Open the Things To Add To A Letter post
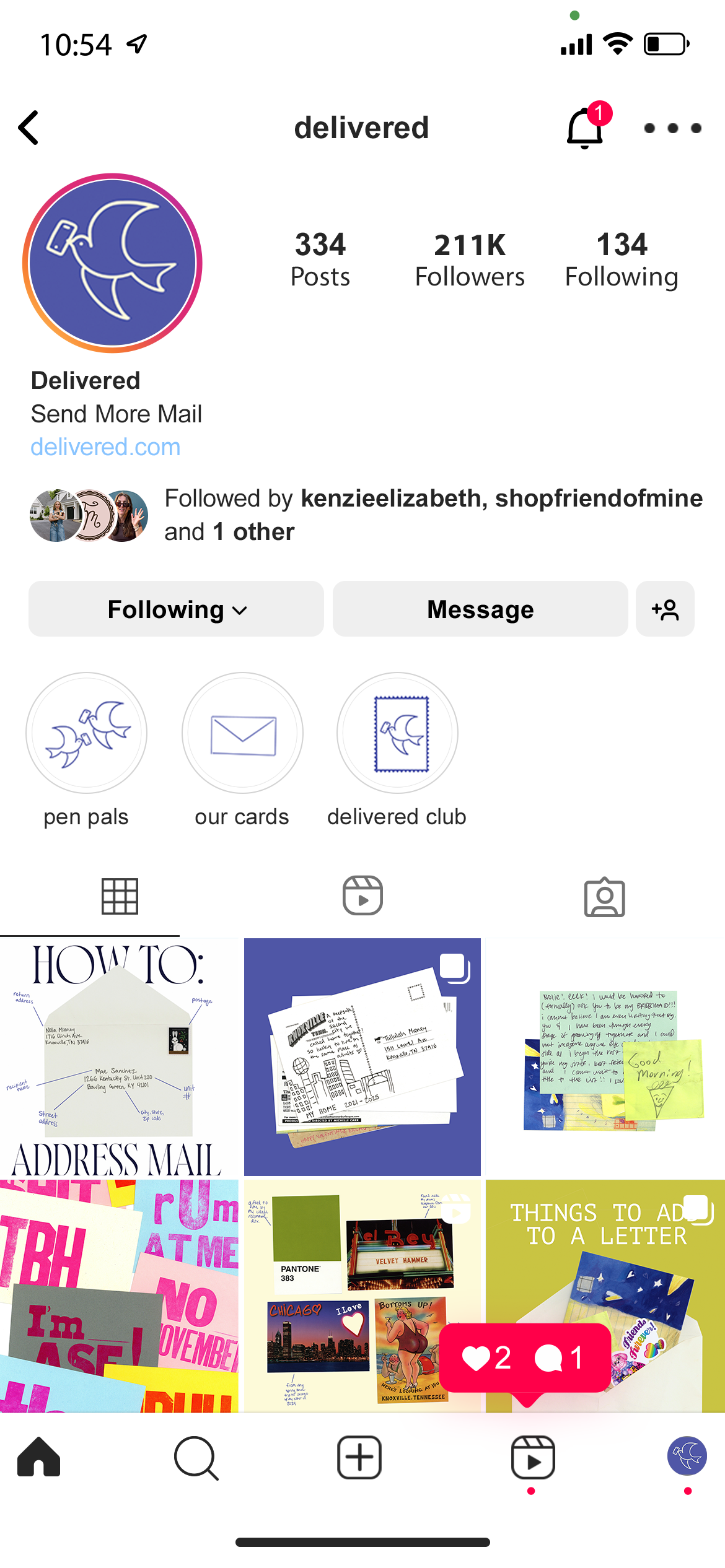The width and height of the screenshot is (725, 1568). click(605, 1296)
